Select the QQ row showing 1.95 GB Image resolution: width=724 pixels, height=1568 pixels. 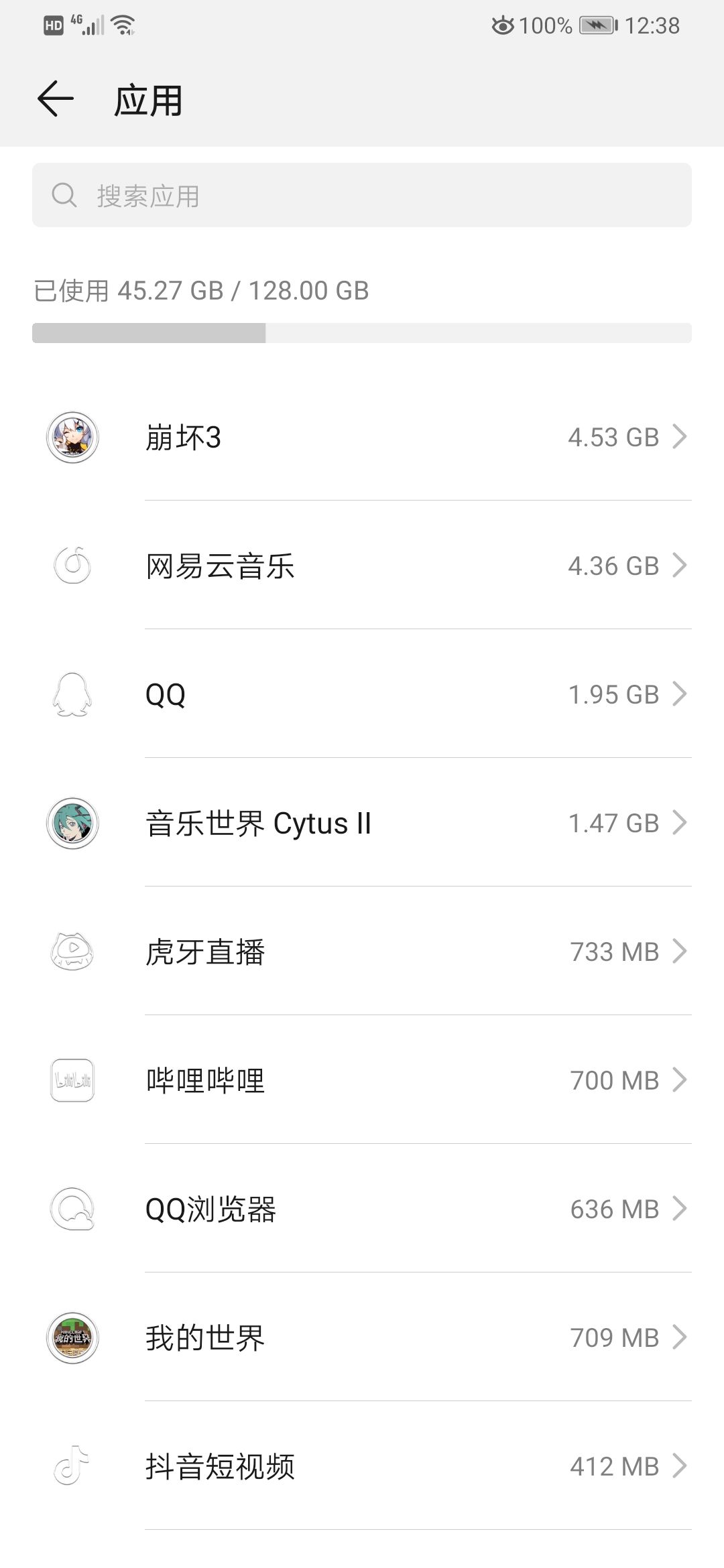[x=362, y=695]
